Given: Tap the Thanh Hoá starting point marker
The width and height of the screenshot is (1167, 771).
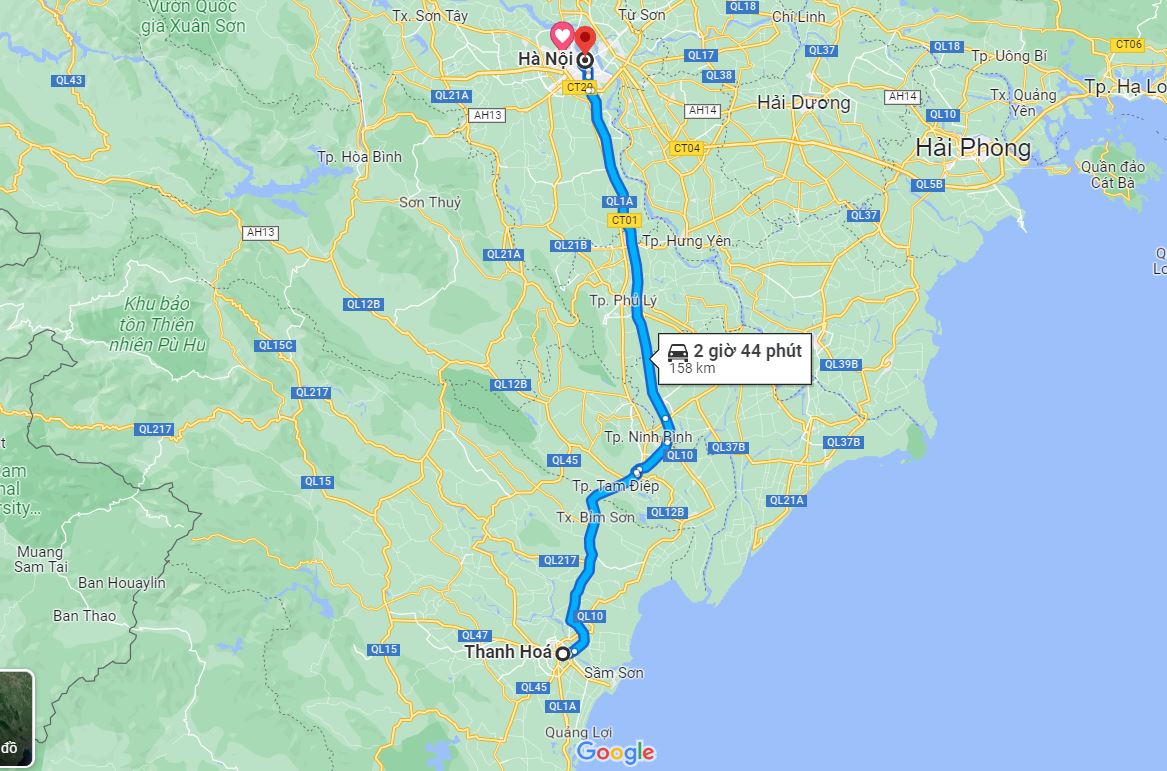Looking at the screenshot, I should coord(563,653).
